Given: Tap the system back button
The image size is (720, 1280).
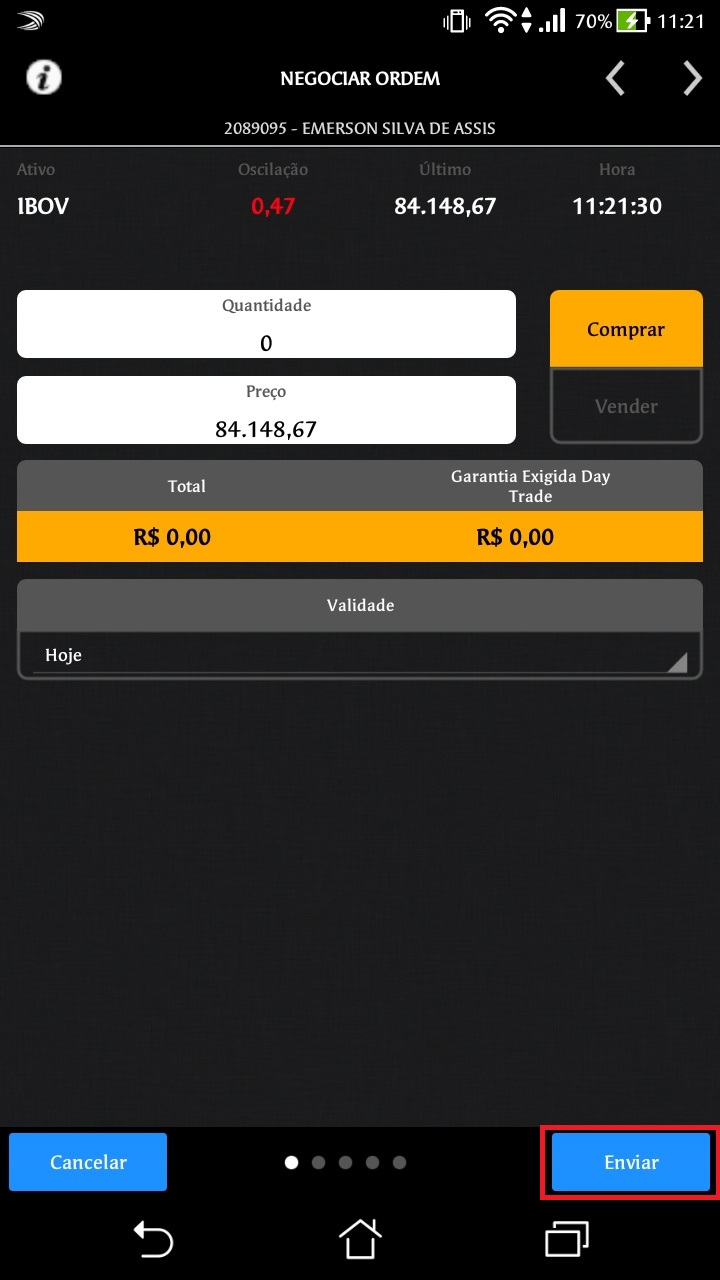Looking at the screenshot, I should (x=153, y=1240).
